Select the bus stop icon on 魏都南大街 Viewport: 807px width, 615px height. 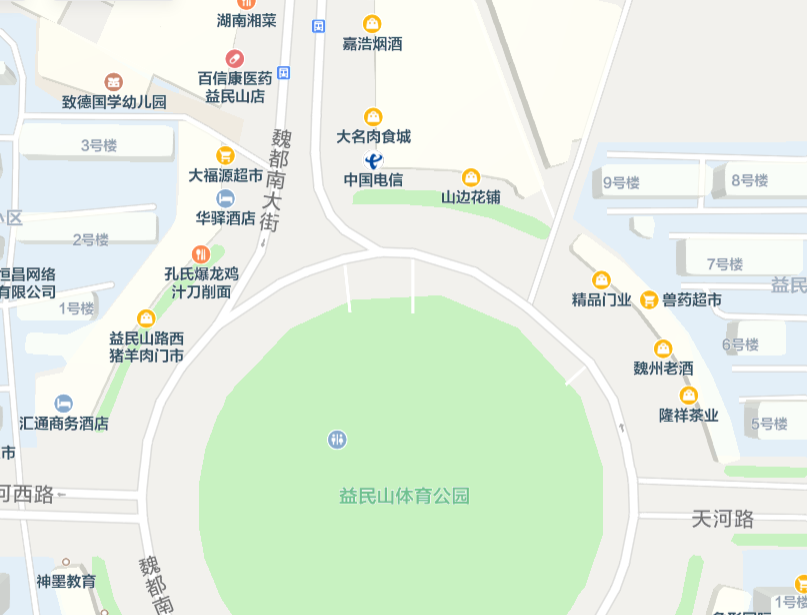pos(284,72)
